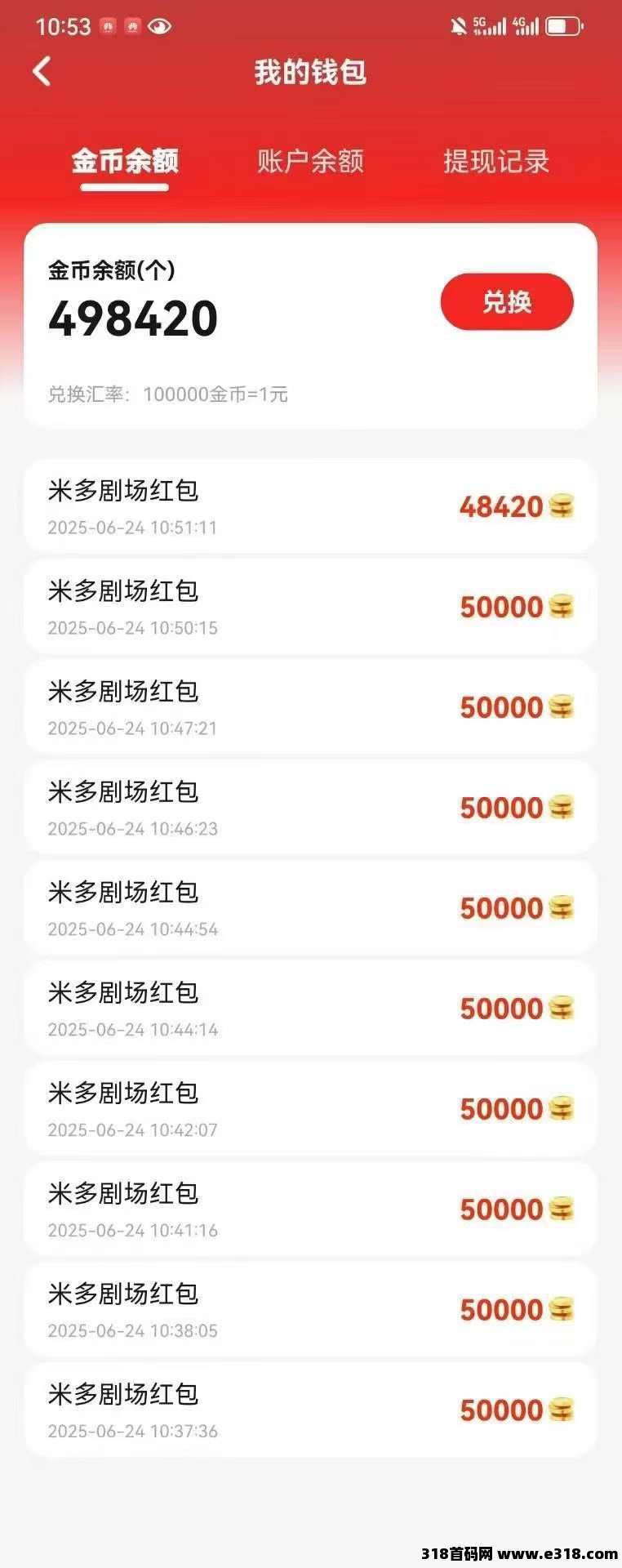Tap the 米多剧场红包 entry from 10:37:36
622x1568 pixels.
245,1409
